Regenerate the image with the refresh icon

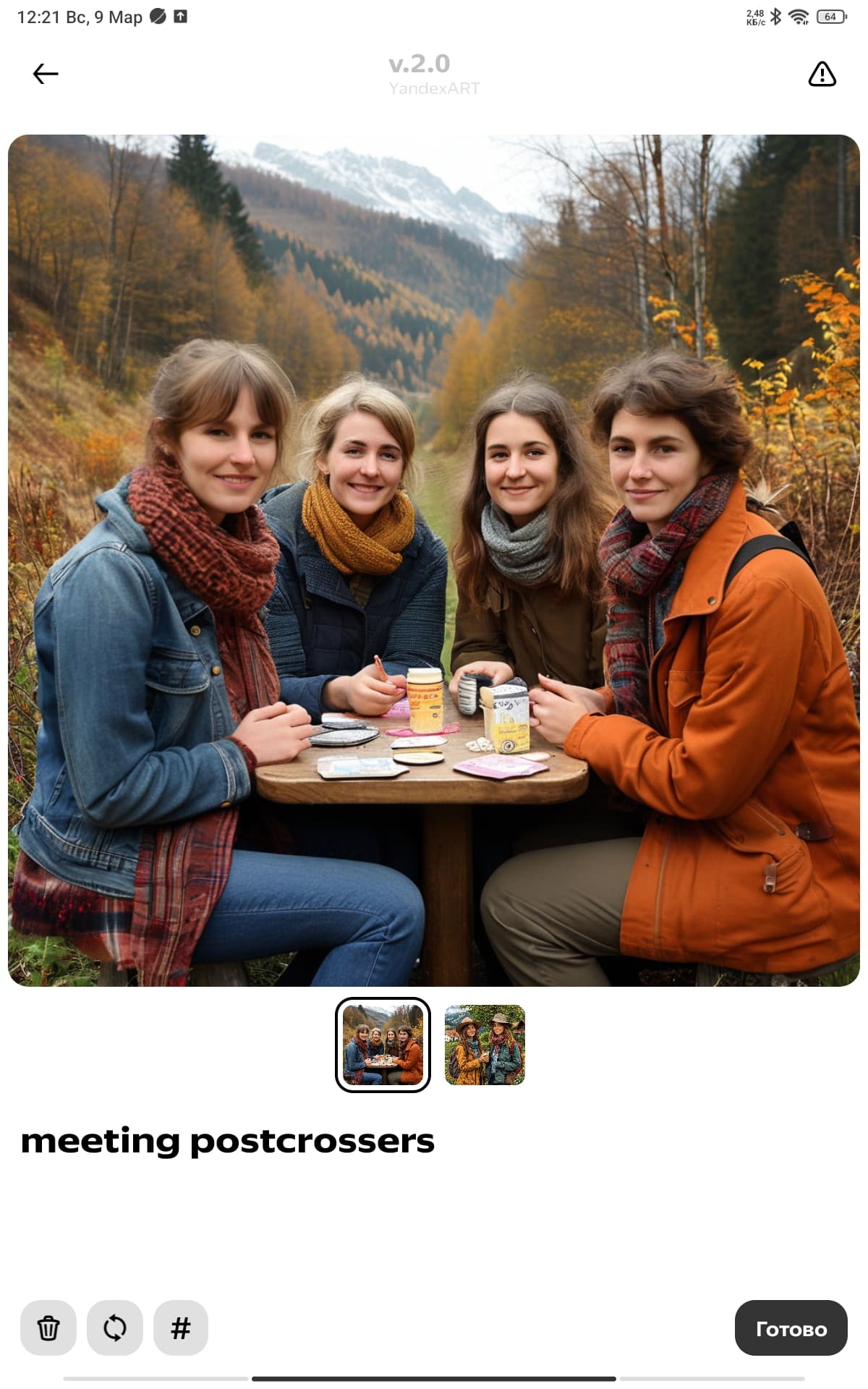click(x=115, y=1328)
